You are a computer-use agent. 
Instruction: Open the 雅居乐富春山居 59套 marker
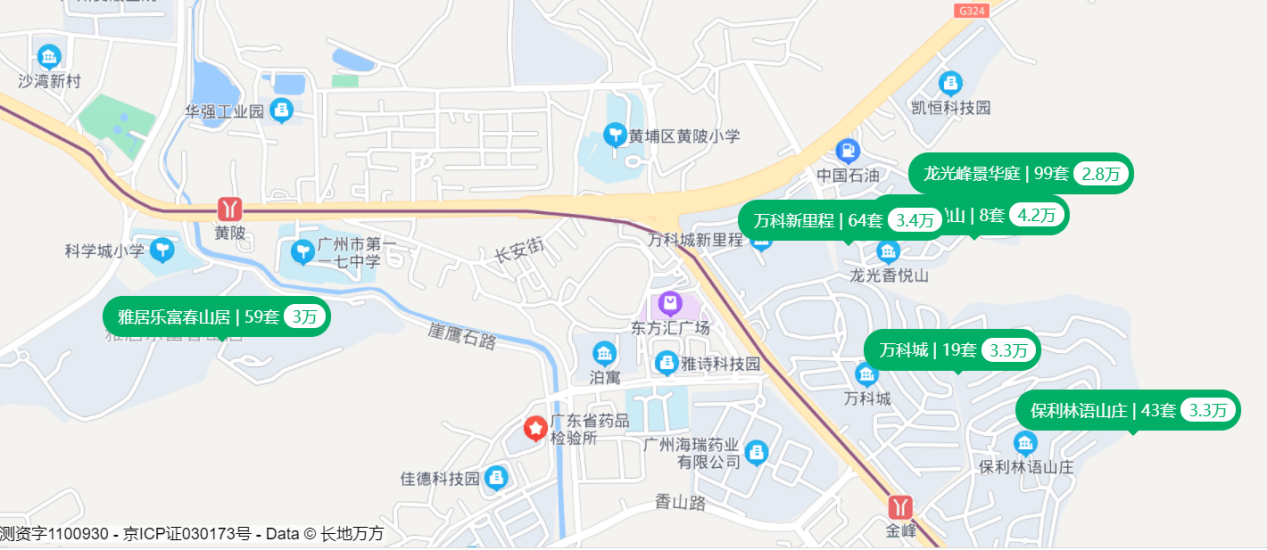click(x=216, y=318)
